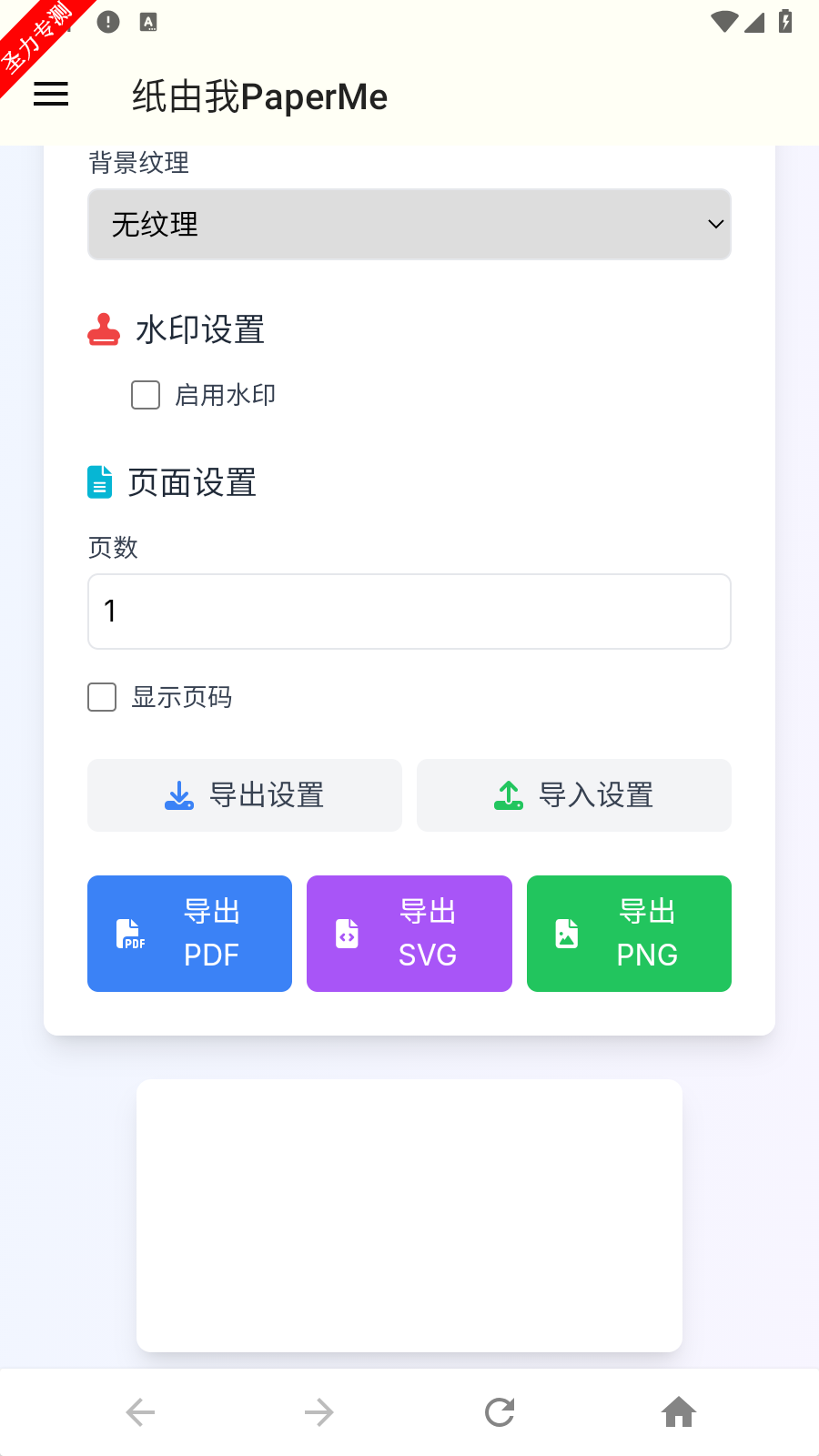Tap the 导出设置 button
The width and height of the screenshot is (819, 1456).
(245, 795)
